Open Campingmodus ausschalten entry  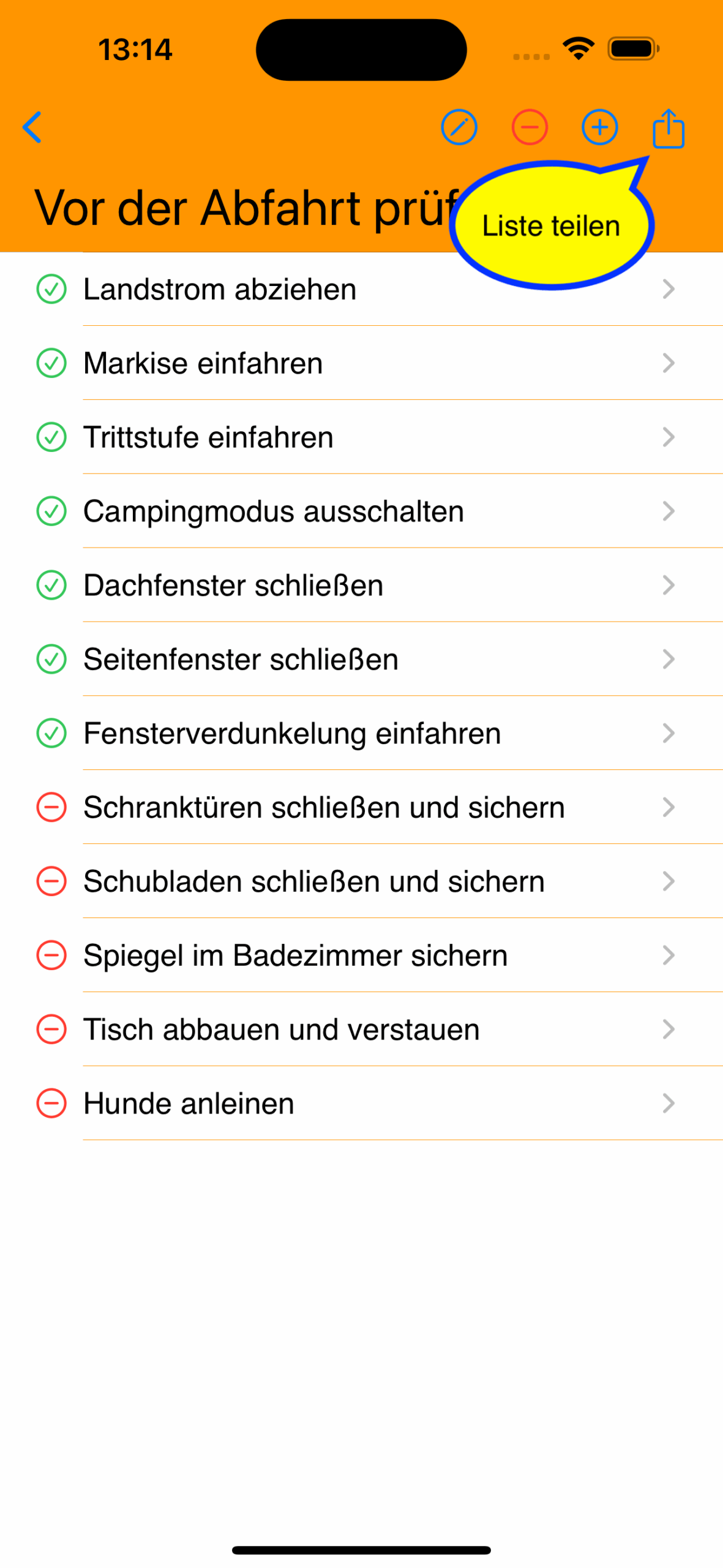361,511
